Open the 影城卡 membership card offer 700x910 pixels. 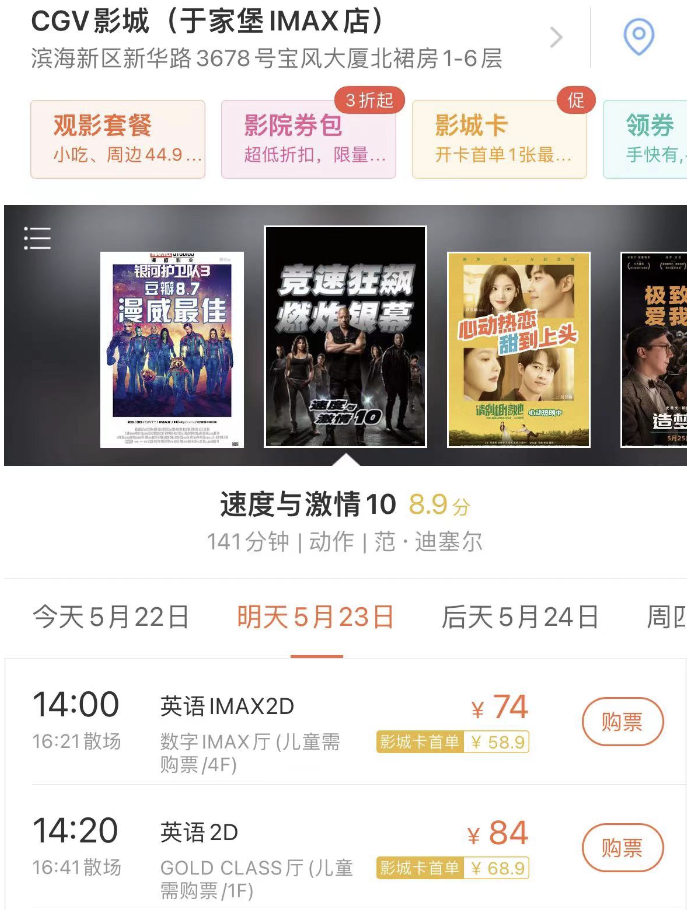499,139
